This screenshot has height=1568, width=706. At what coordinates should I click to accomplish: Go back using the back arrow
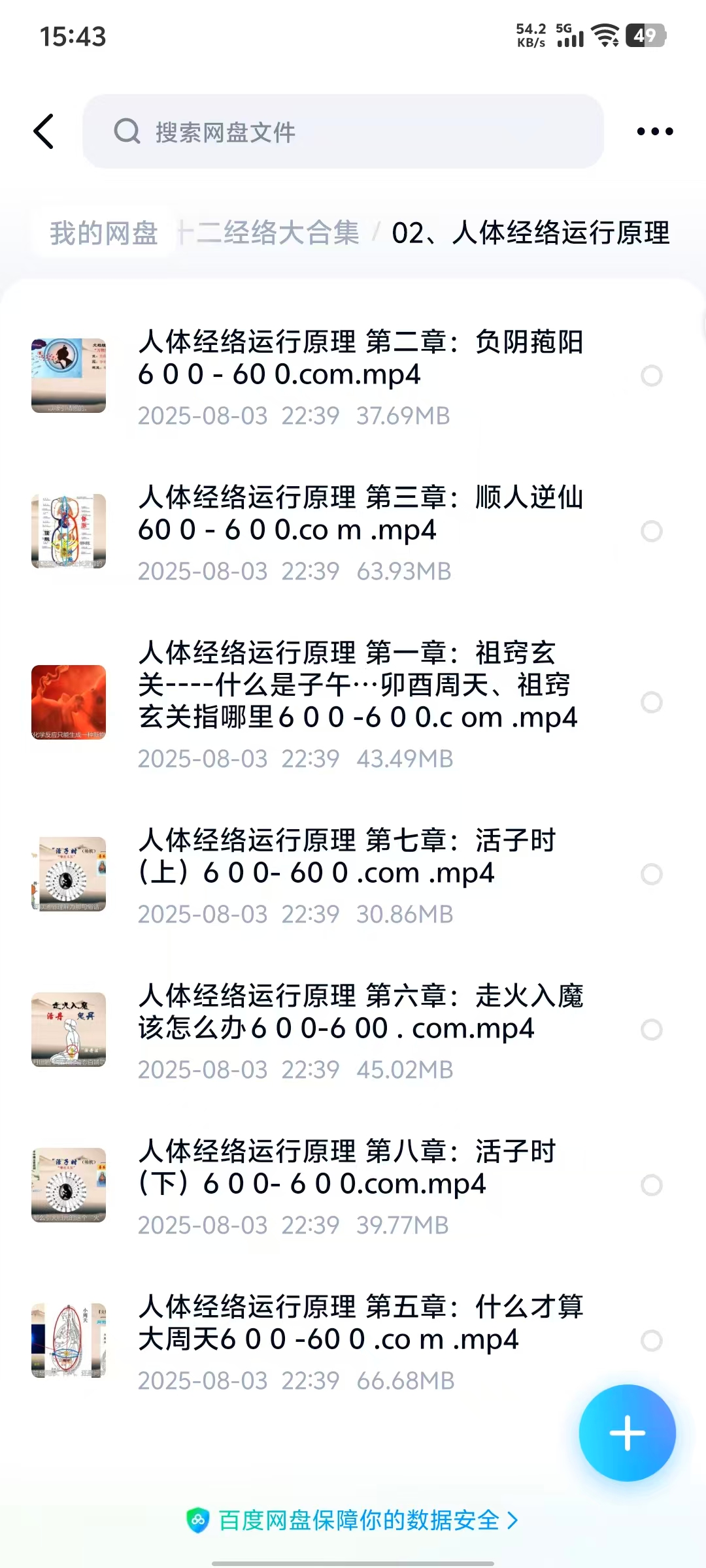coord(44,131)
